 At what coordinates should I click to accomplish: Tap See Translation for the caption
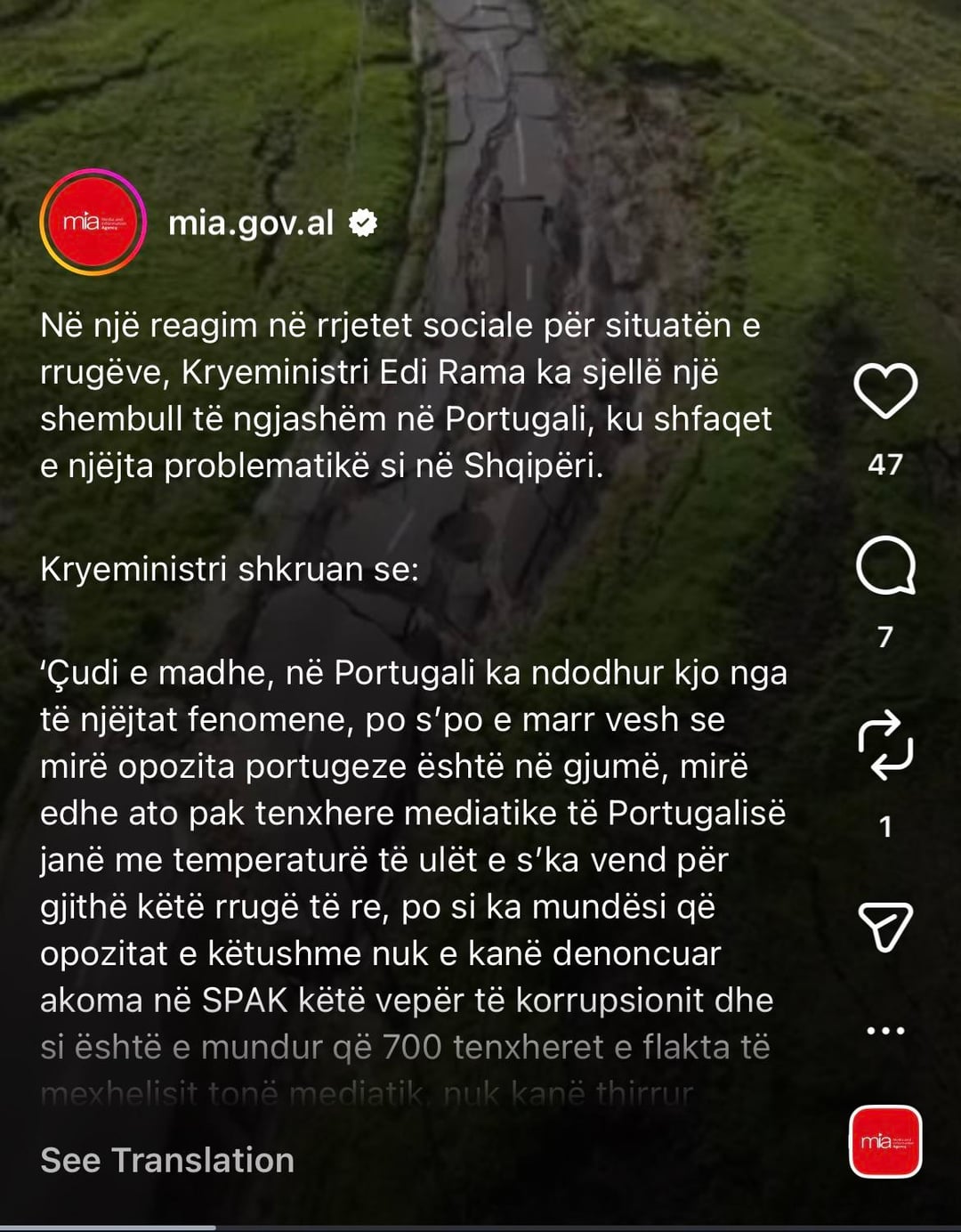pyautogui.click(x=167, y=1161)
